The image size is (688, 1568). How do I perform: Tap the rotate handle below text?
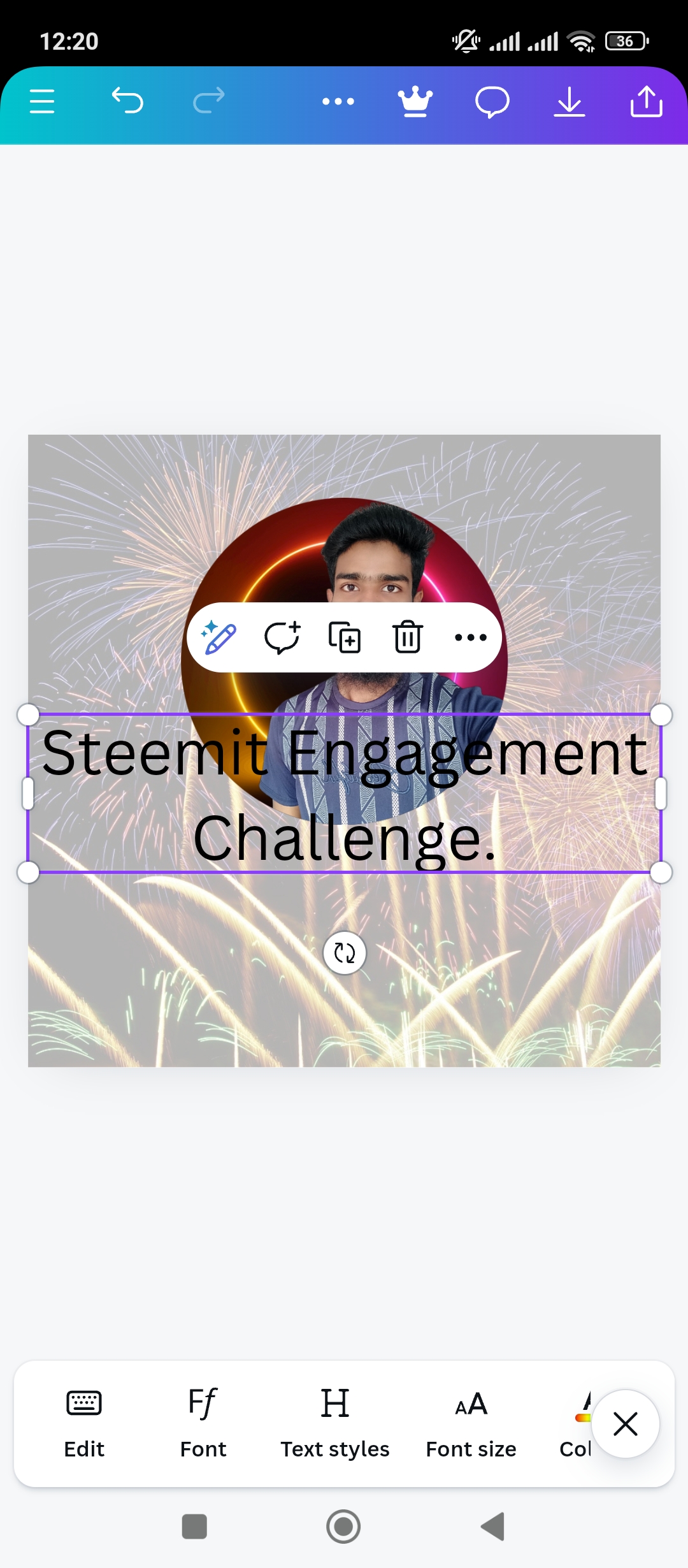coord(345,953)
